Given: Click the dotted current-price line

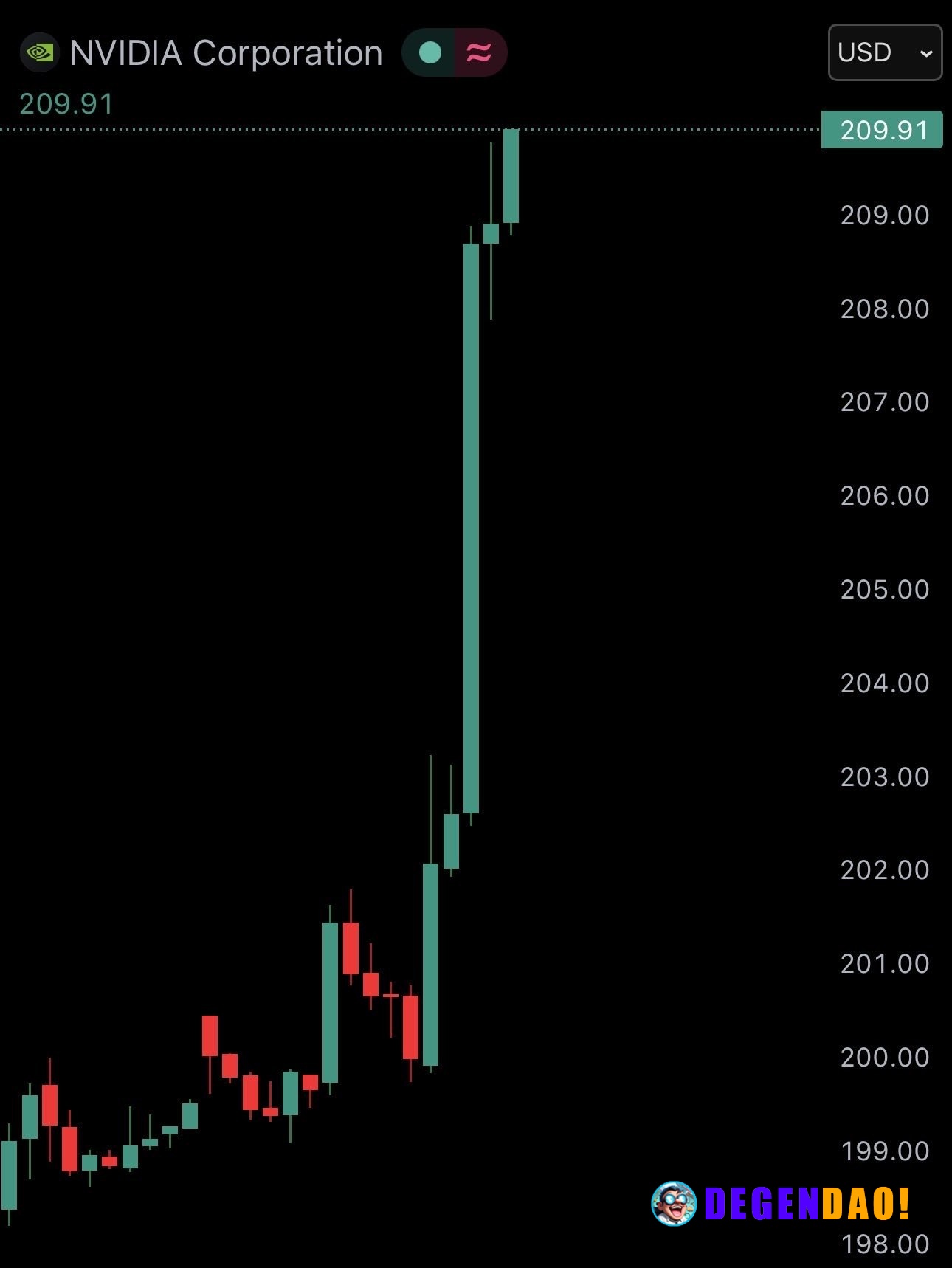Looking at the screenshot, I should (x=295, y=128).
